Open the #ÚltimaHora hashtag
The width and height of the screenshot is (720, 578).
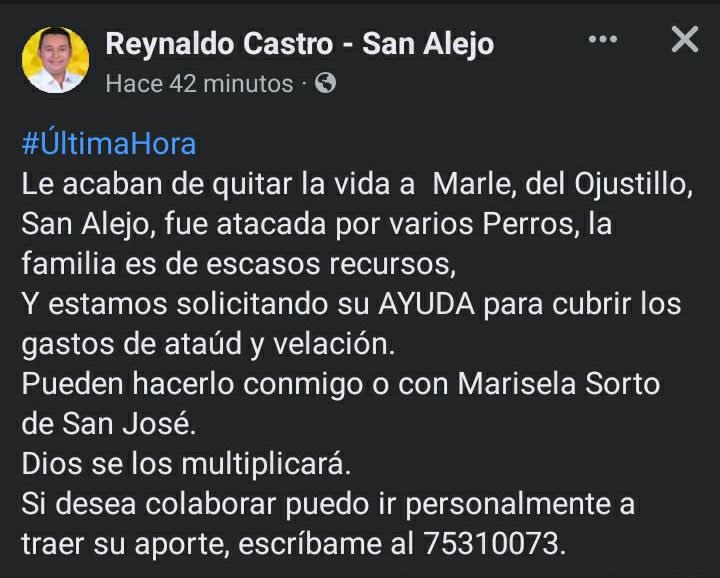(109, 144)
